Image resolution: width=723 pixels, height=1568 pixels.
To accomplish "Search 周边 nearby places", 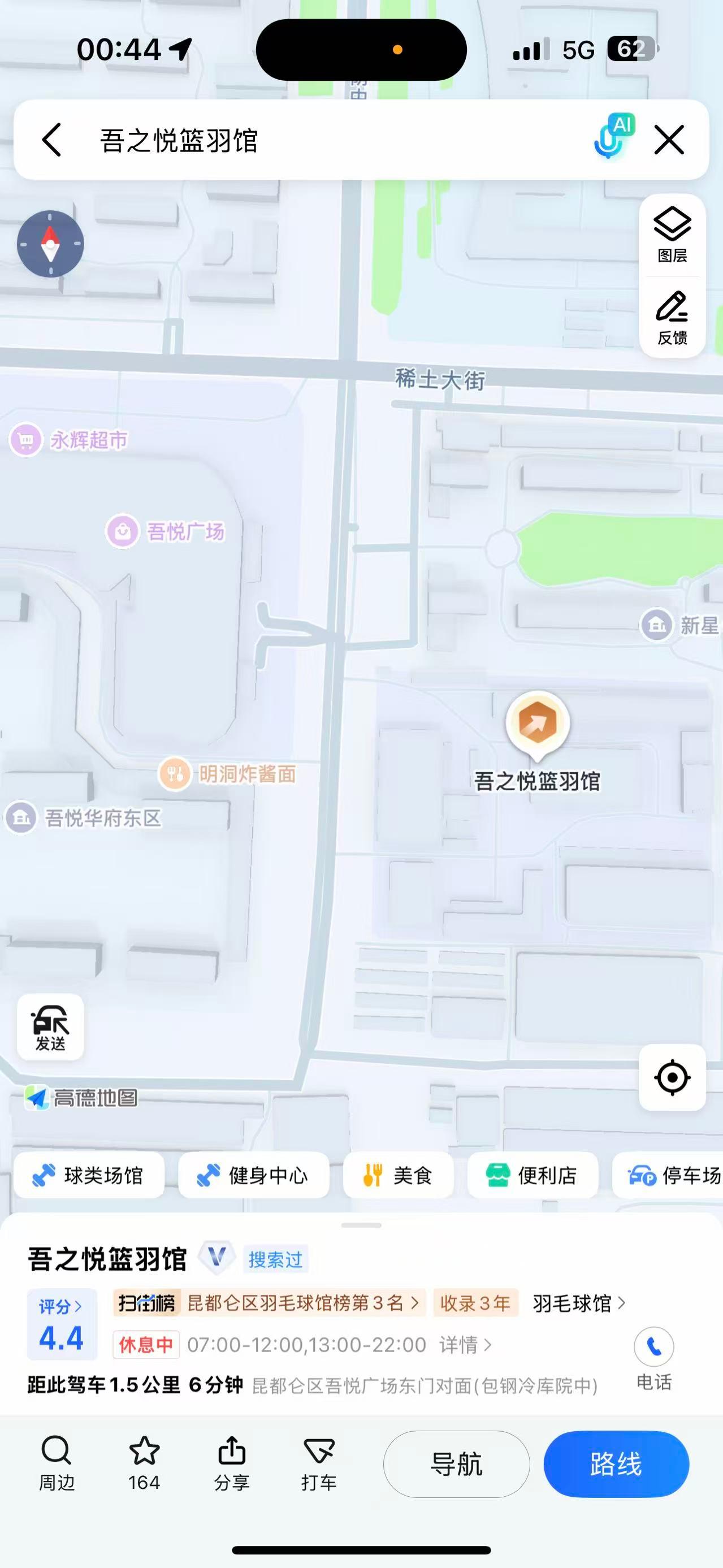I will click(57, 1463).
